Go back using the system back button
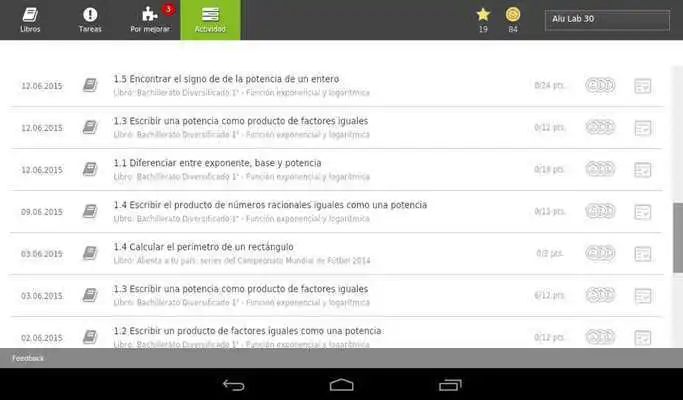Screen dimensions: 683x400 click(x=233, y=385)
